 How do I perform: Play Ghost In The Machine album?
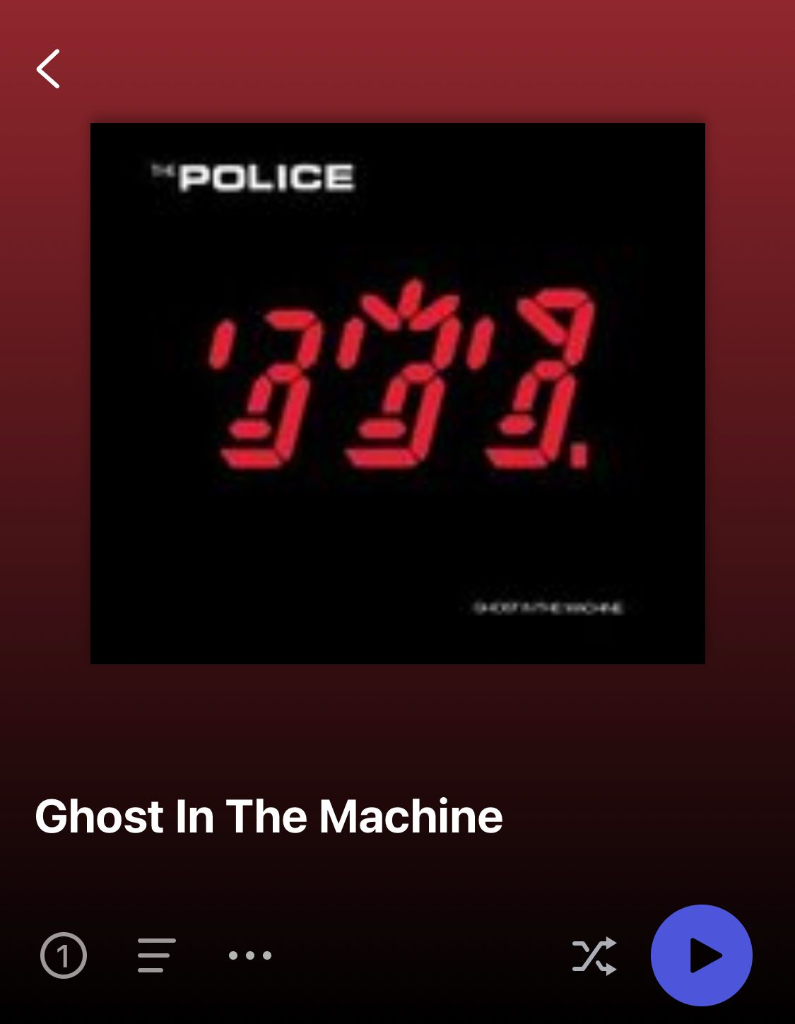click(701, 955)
